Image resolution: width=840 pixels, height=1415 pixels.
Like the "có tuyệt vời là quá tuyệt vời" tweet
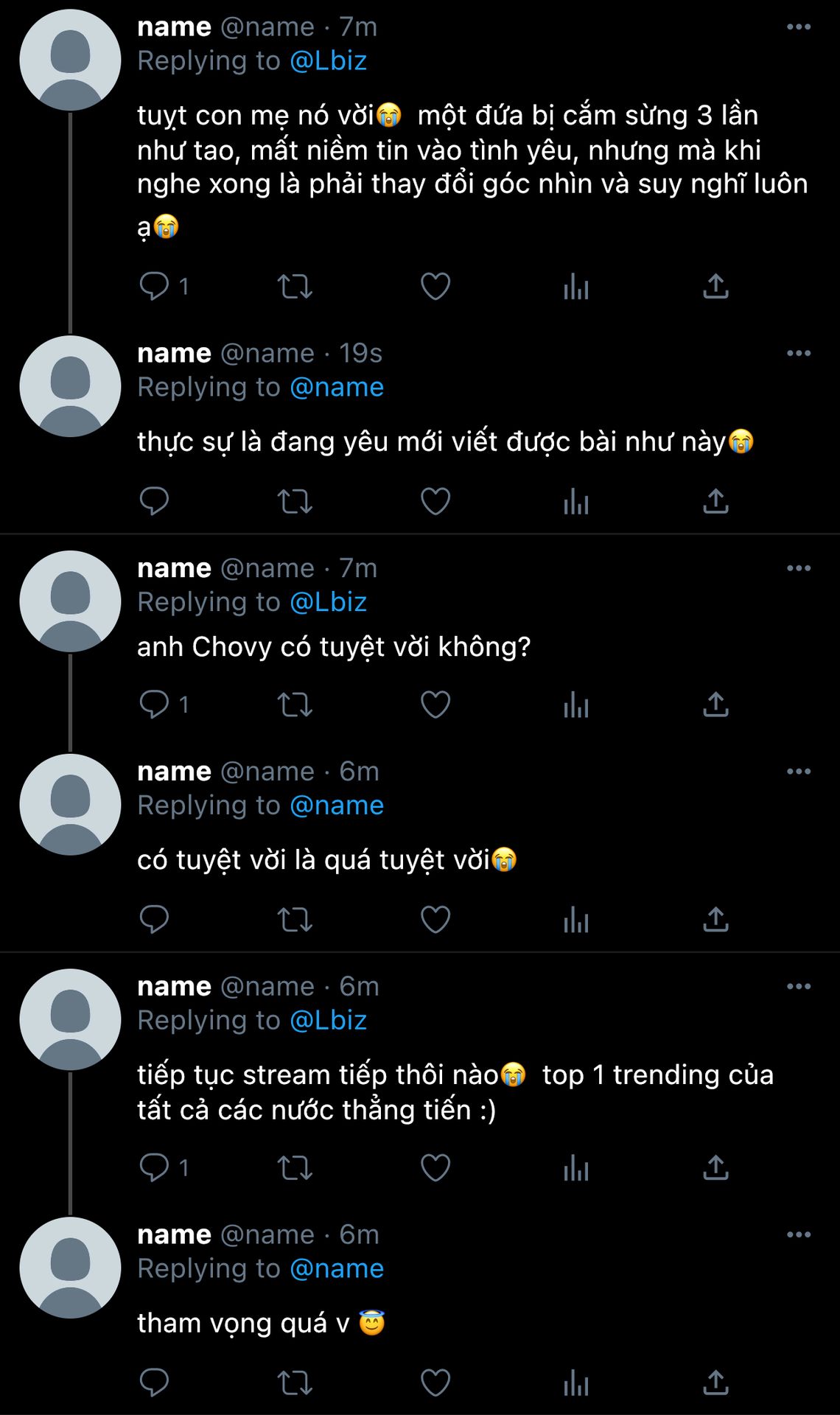435,919
